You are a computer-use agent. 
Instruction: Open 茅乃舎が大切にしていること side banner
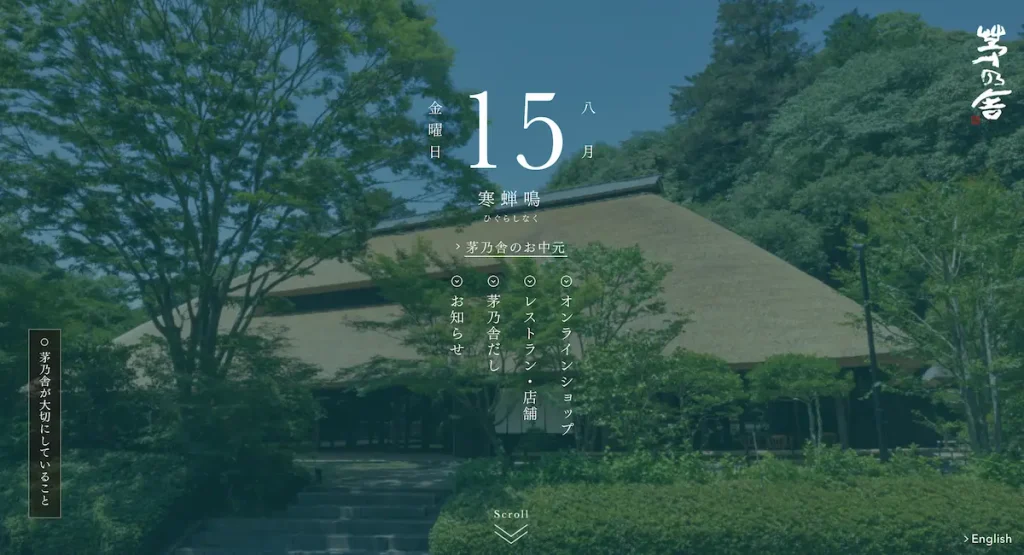tap(45, 424)
